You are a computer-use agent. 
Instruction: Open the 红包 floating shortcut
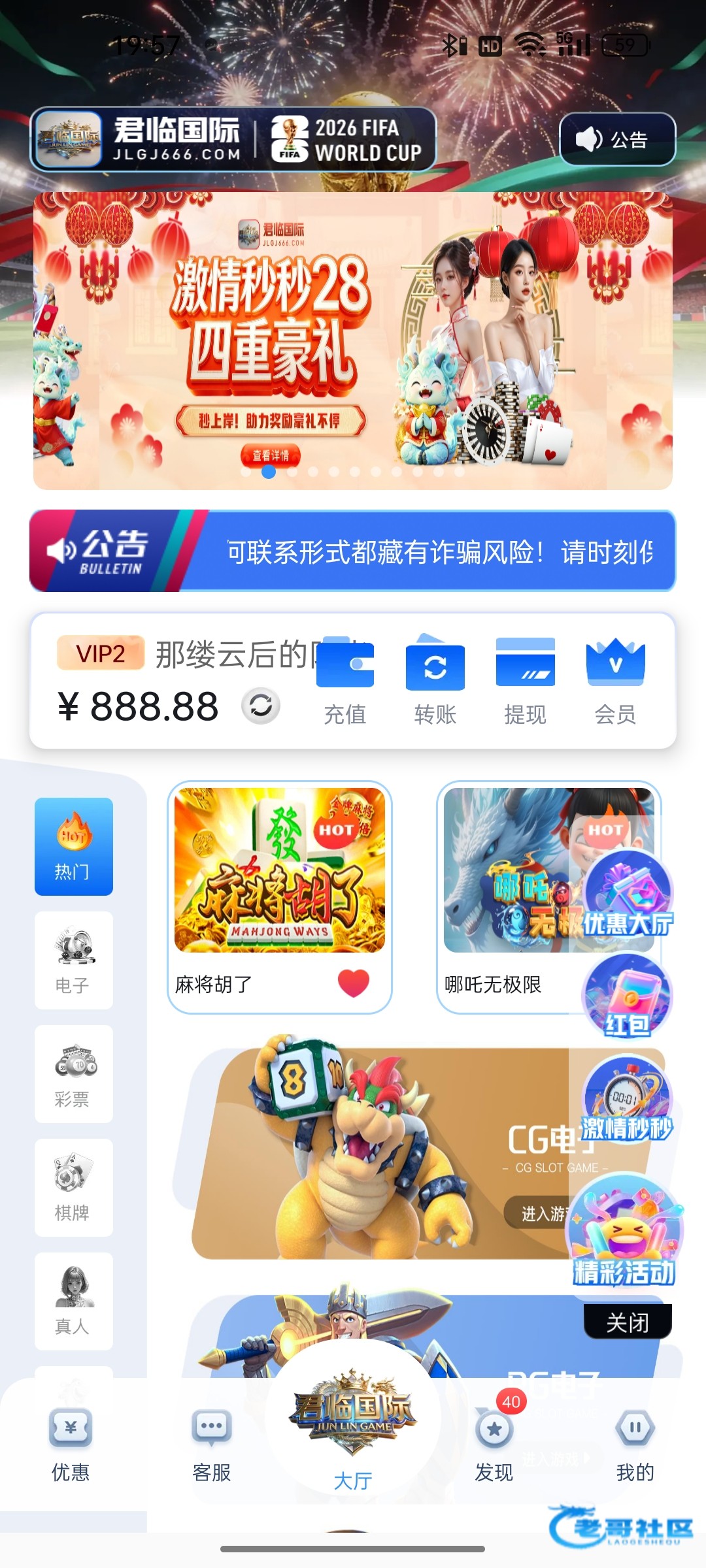point(627,996)
